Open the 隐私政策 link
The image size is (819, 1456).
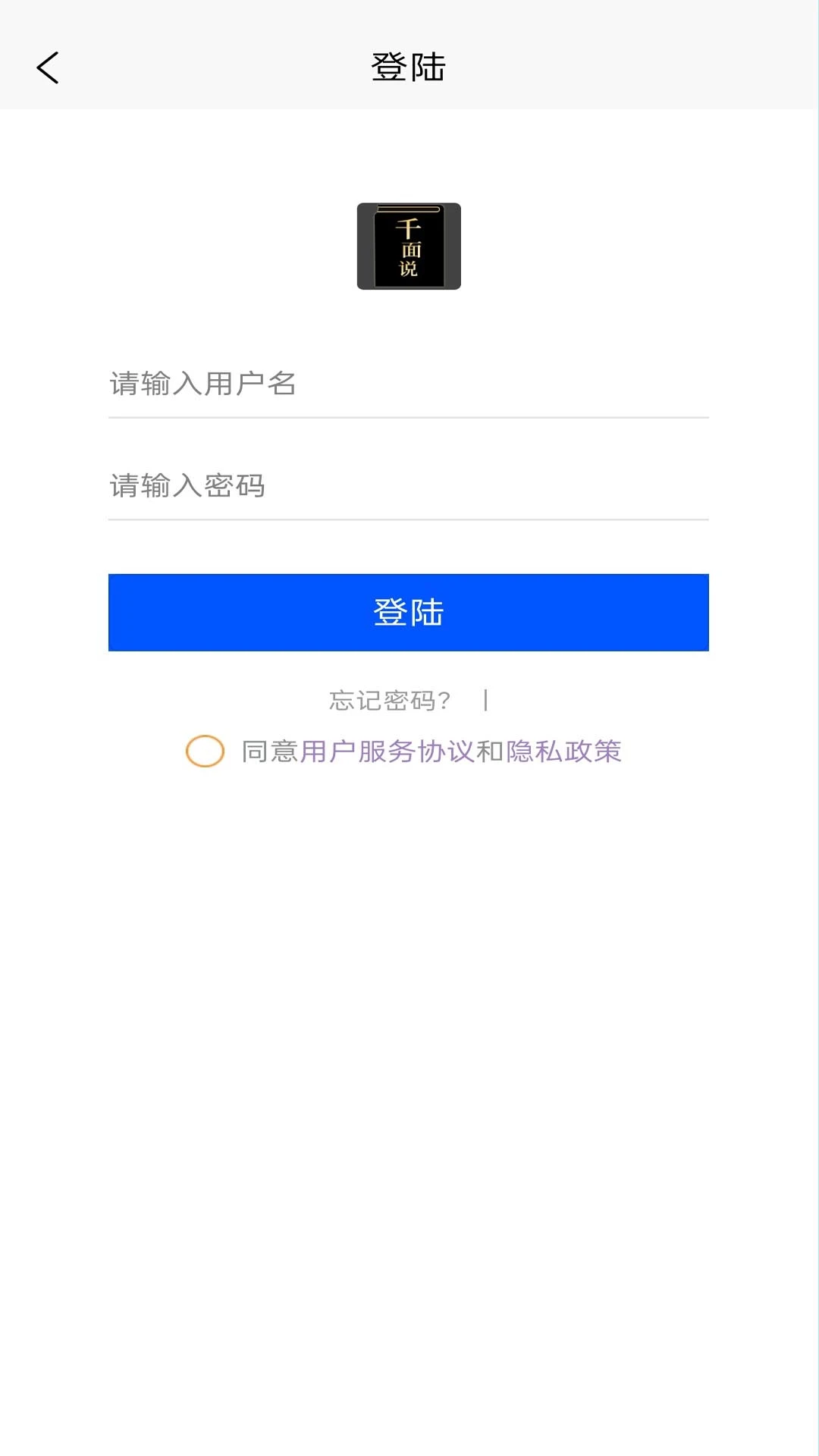(x=563, y=752)
